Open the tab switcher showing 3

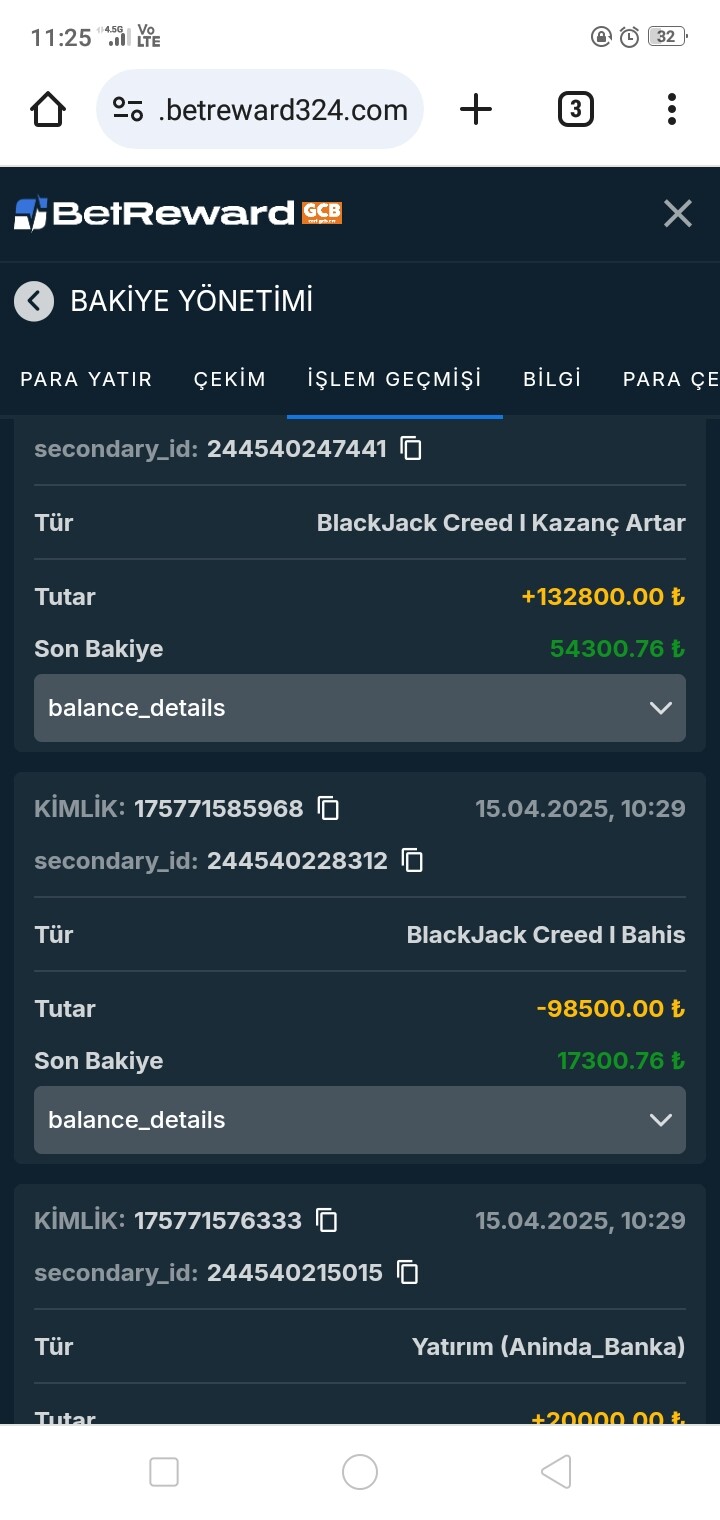575,109
